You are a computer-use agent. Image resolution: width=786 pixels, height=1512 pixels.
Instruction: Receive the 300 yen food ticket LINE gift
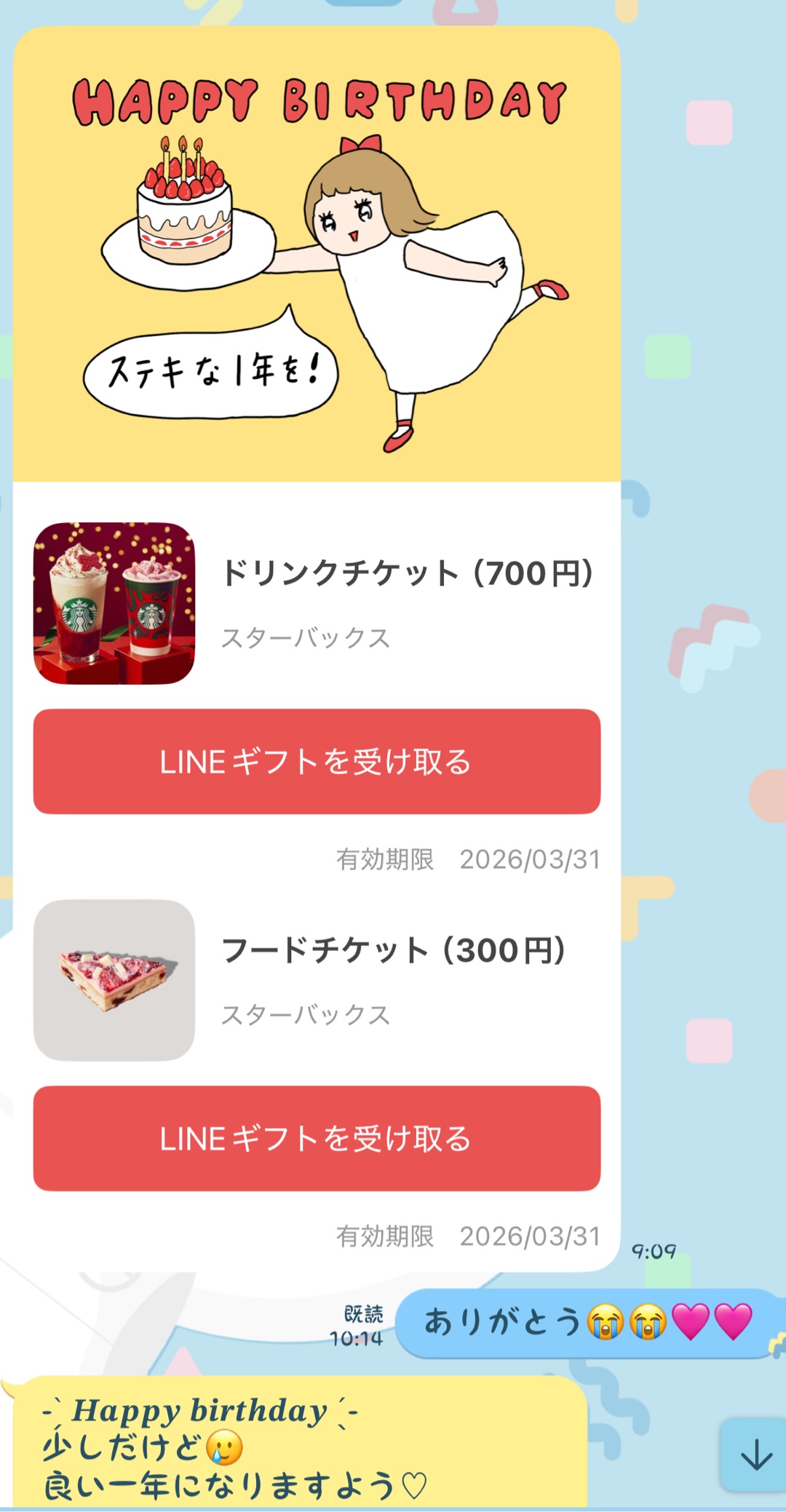point(317,1138)
